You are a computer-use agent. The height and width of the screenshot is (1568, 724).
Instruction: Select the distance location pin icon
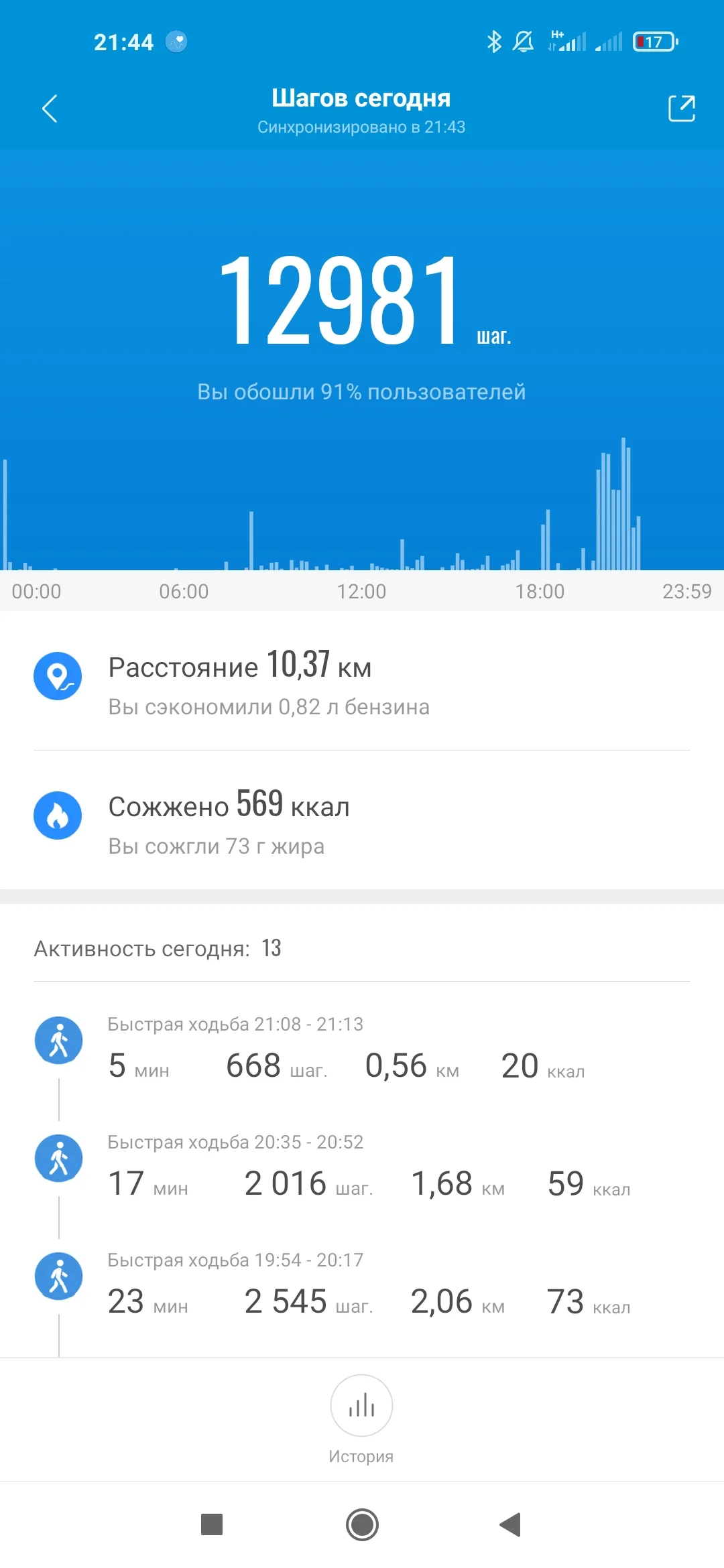pyautogui.click(x=58, y=676)
